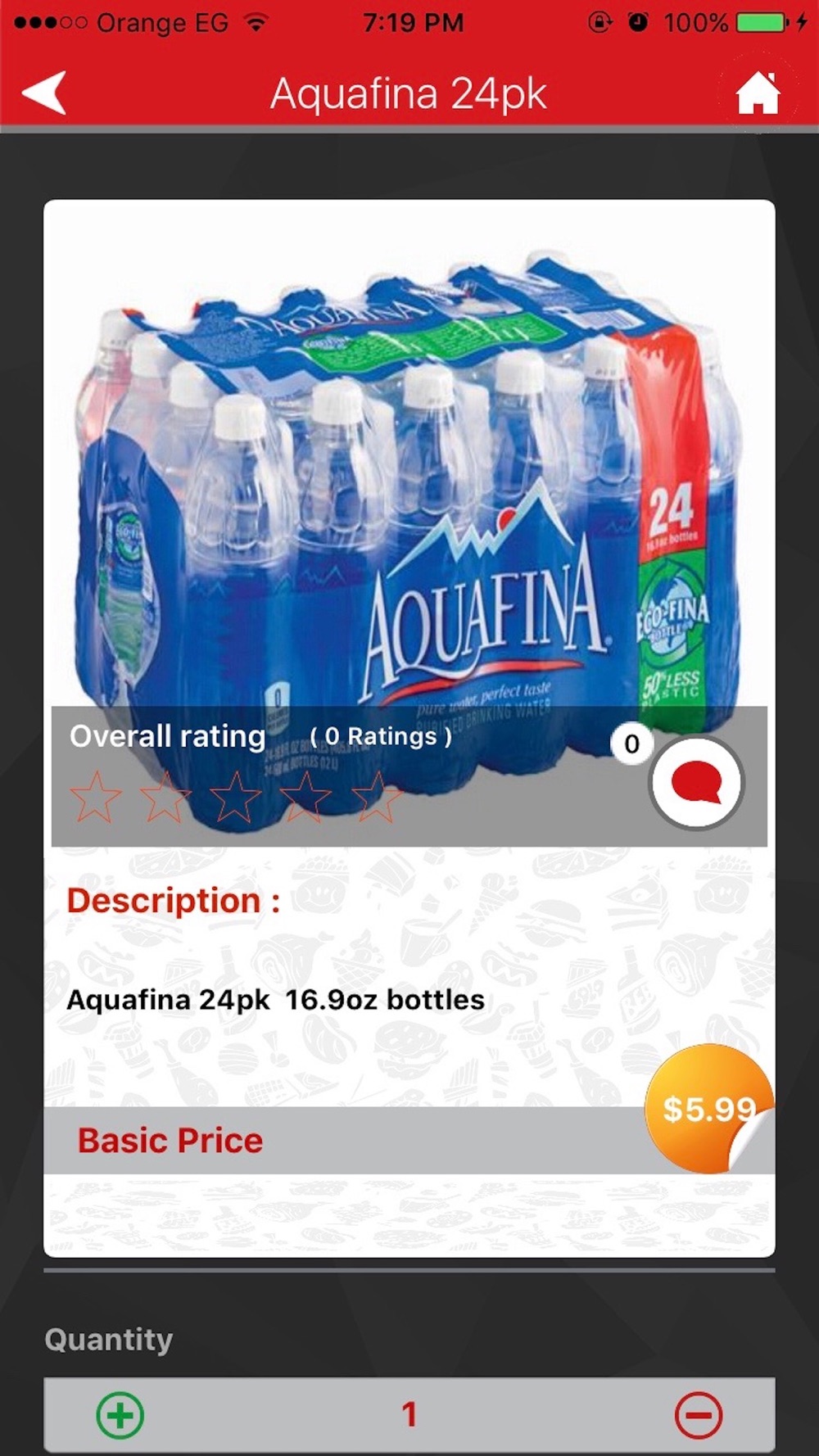
Task: Open comments with the red speech bubble
Action: pos(696,782)
